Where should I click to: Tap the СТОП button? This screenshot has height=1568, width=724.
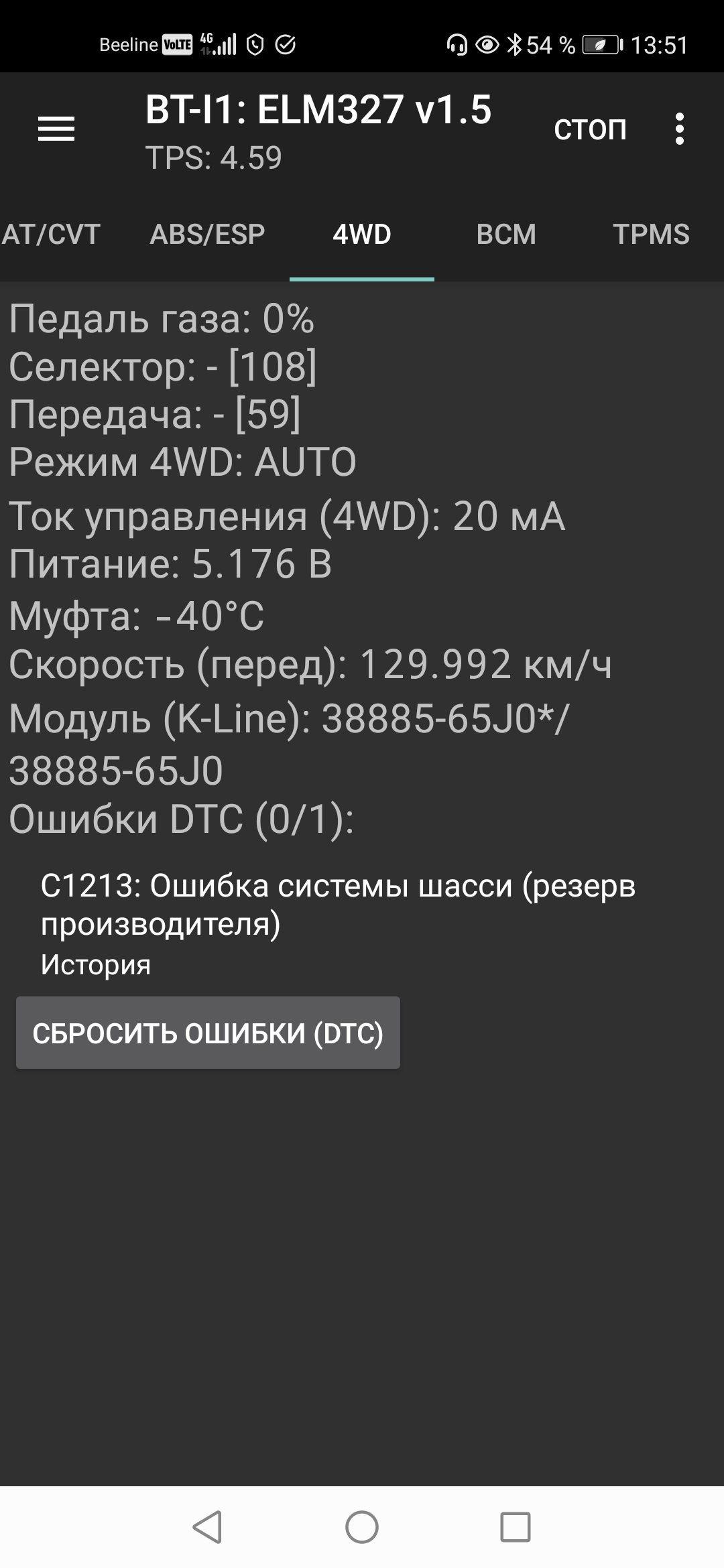click(x=590, y=129)
